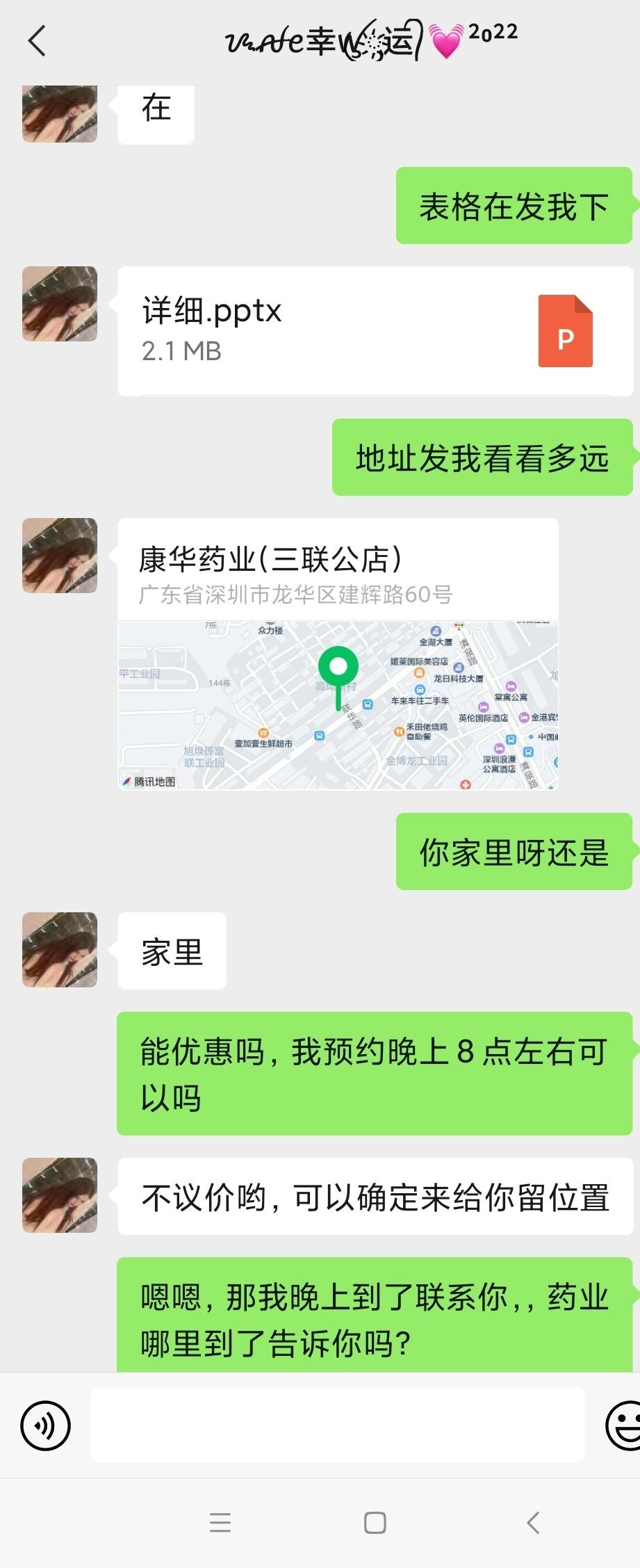The image size is (640, 1568).
Task: Open the emoji picker
Action: pos(623,1425)
